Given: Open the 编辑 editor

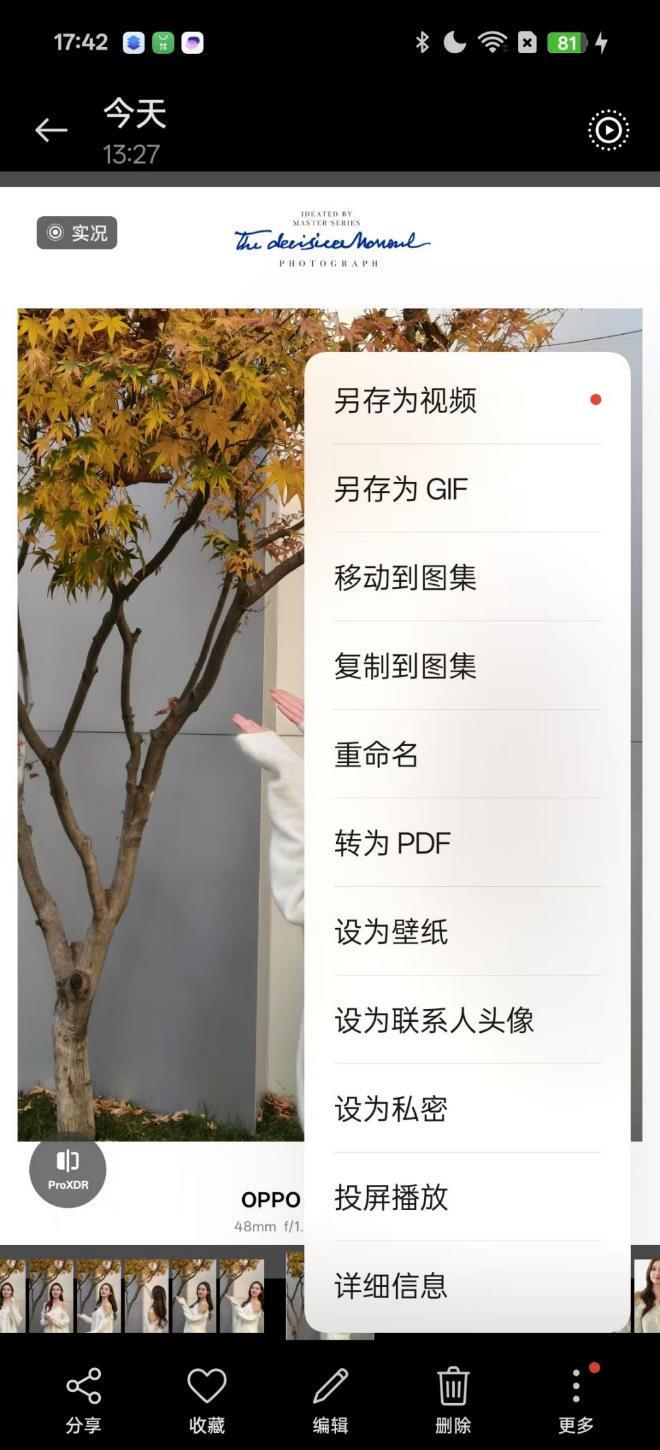Looking at the screenshot, I should coord(330,1400).
